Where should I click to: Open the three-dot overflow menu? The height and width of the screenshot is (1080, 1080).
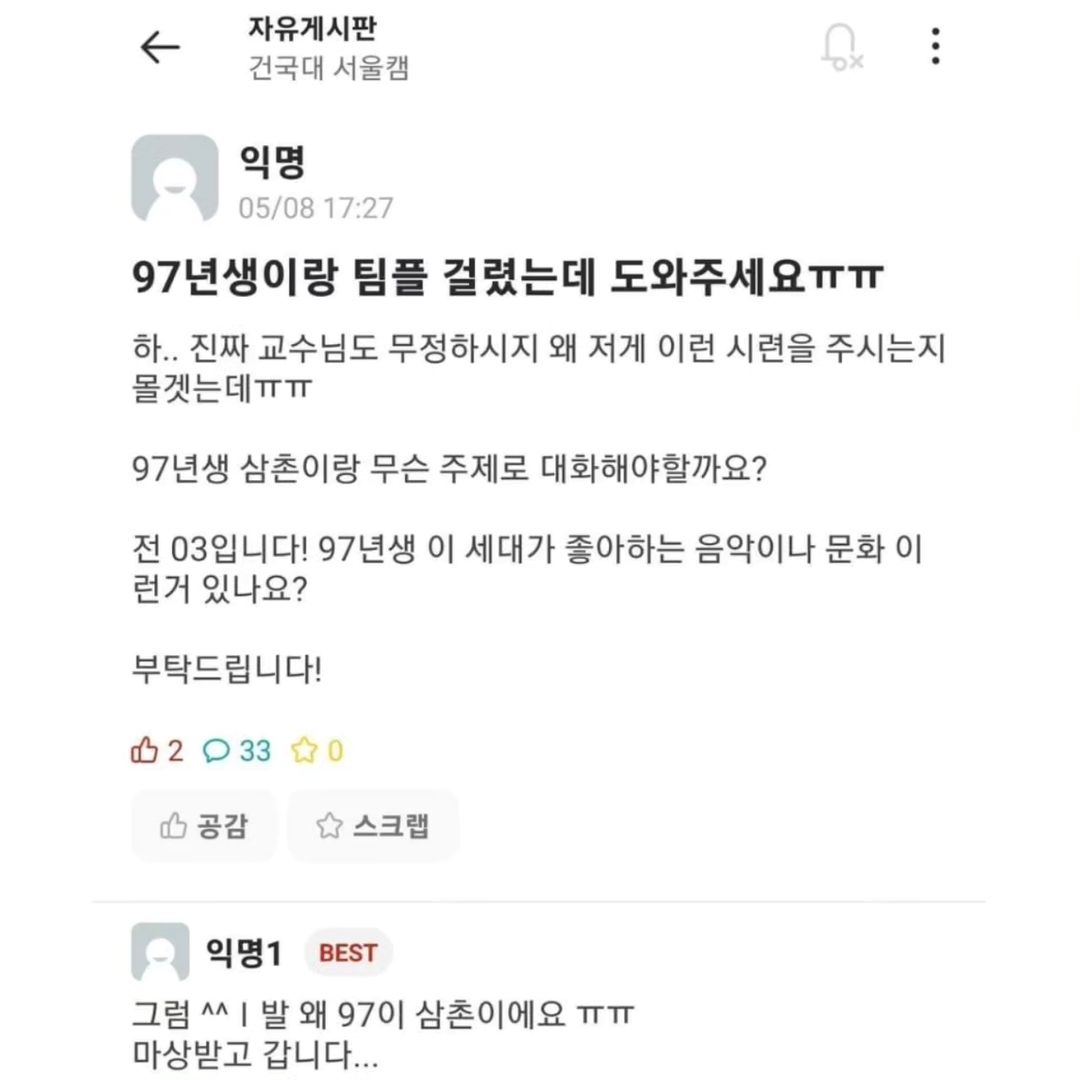[x=935, y=47]
